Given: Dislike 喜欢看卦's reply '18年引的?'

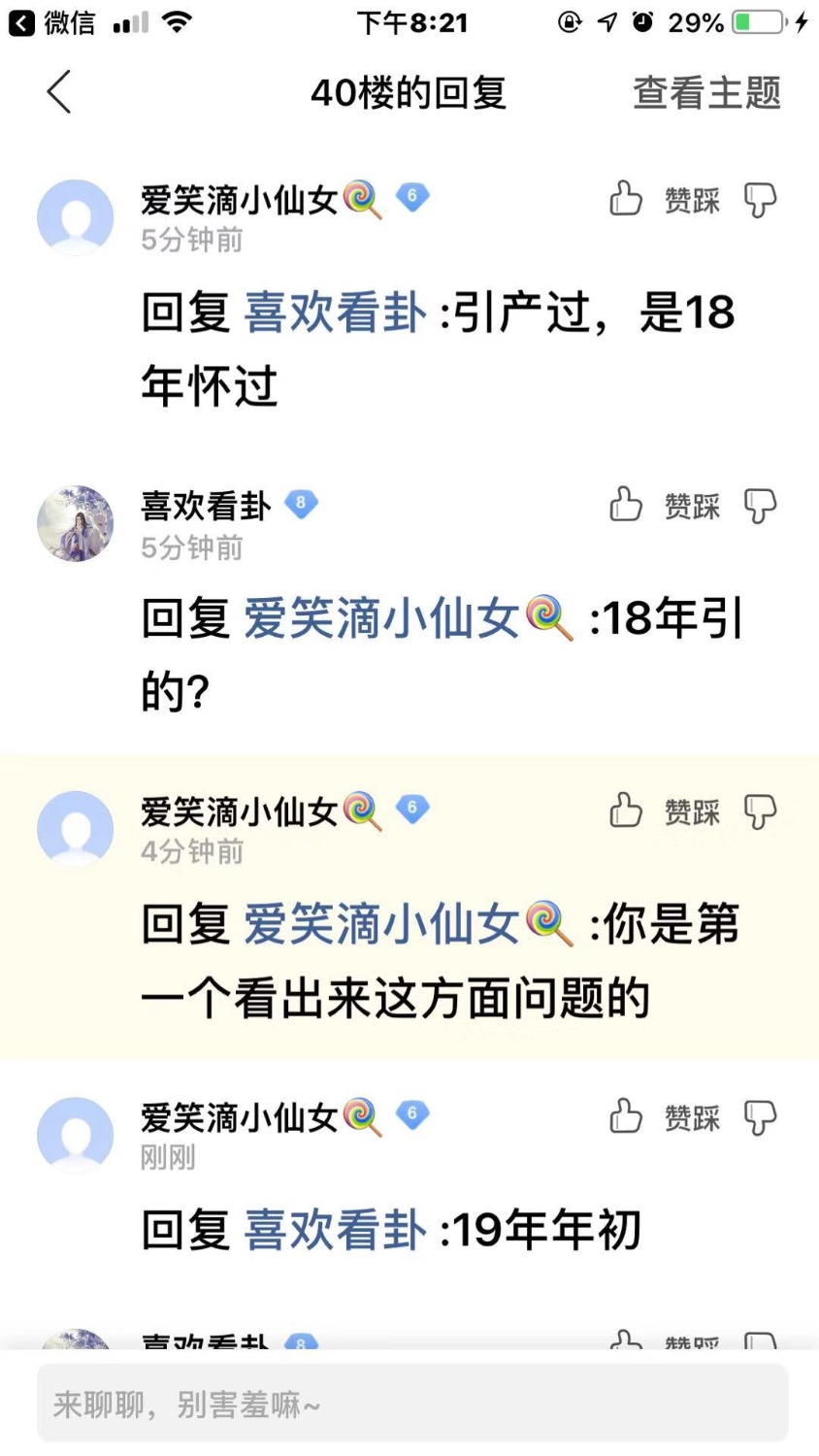Looking at the screenshot, I should coord(760,506).
